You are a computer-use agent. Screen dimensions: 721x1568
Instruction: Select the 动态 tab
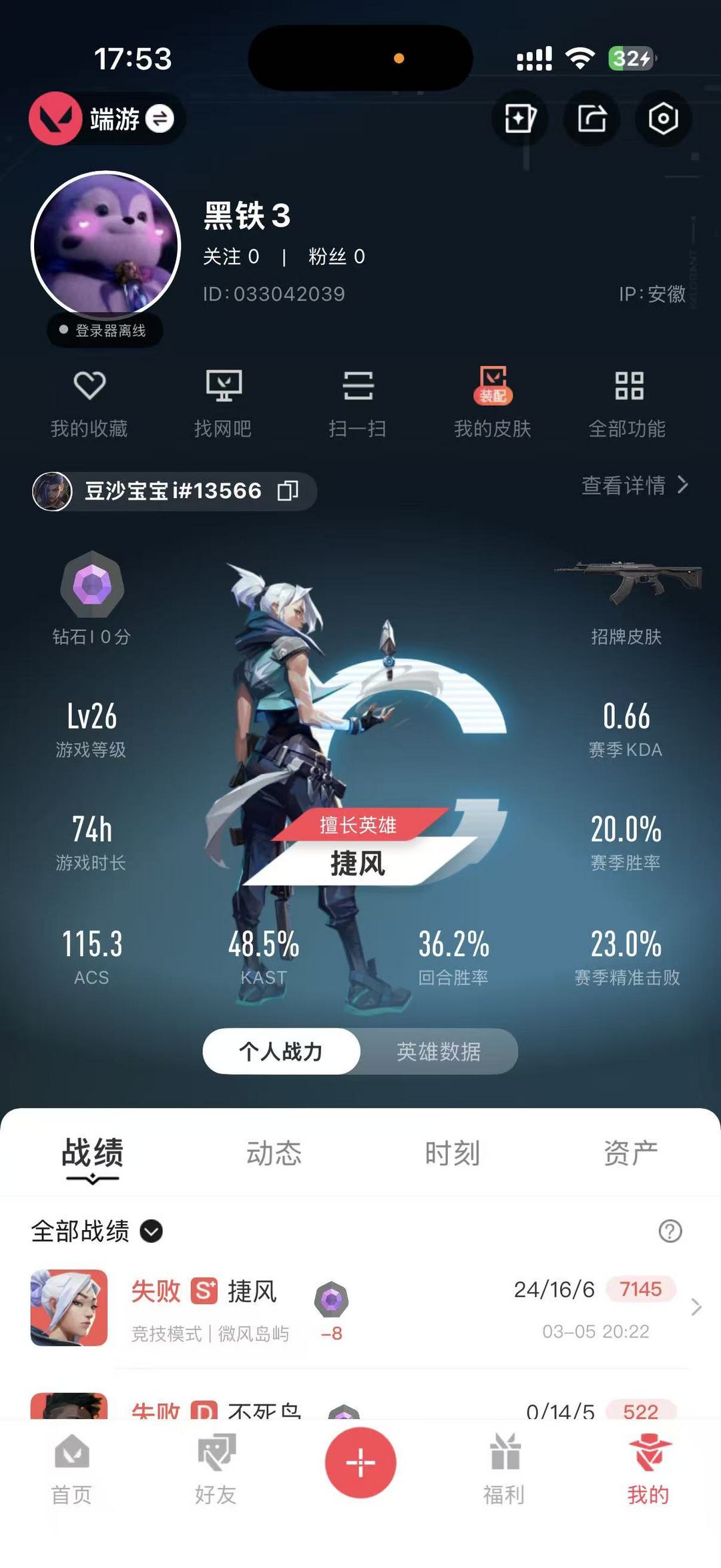[274, 1153]
